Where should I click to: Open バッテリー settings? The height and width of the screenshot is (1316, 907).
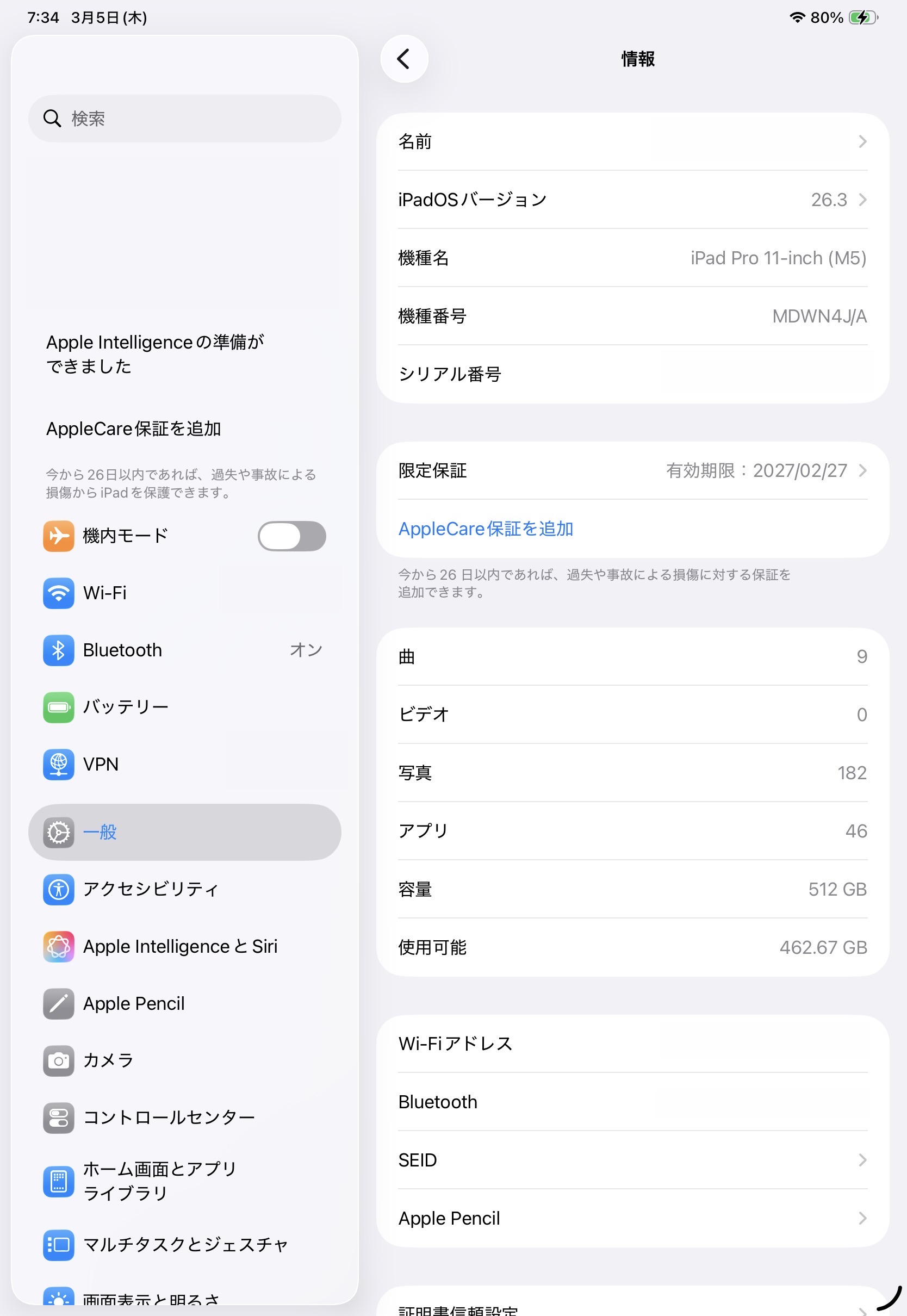185,707
